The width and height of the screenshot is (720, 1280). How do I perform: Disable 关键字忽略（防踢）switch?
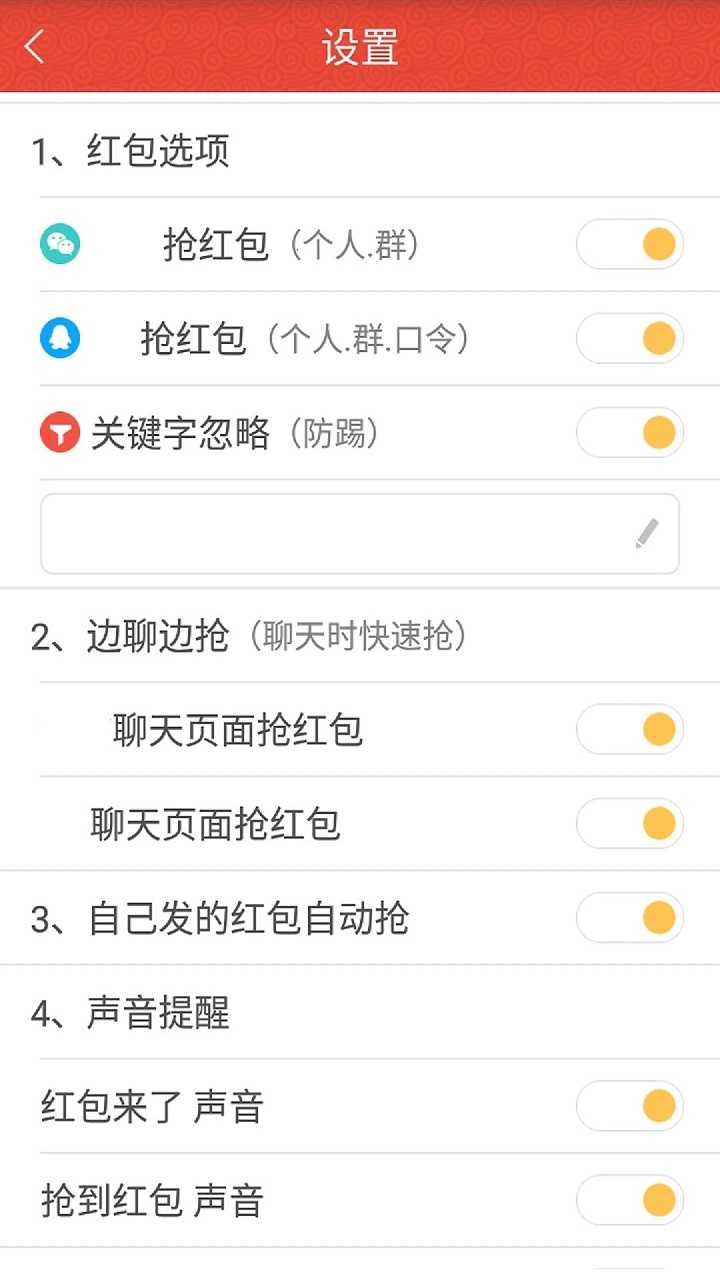pos(629,433)
